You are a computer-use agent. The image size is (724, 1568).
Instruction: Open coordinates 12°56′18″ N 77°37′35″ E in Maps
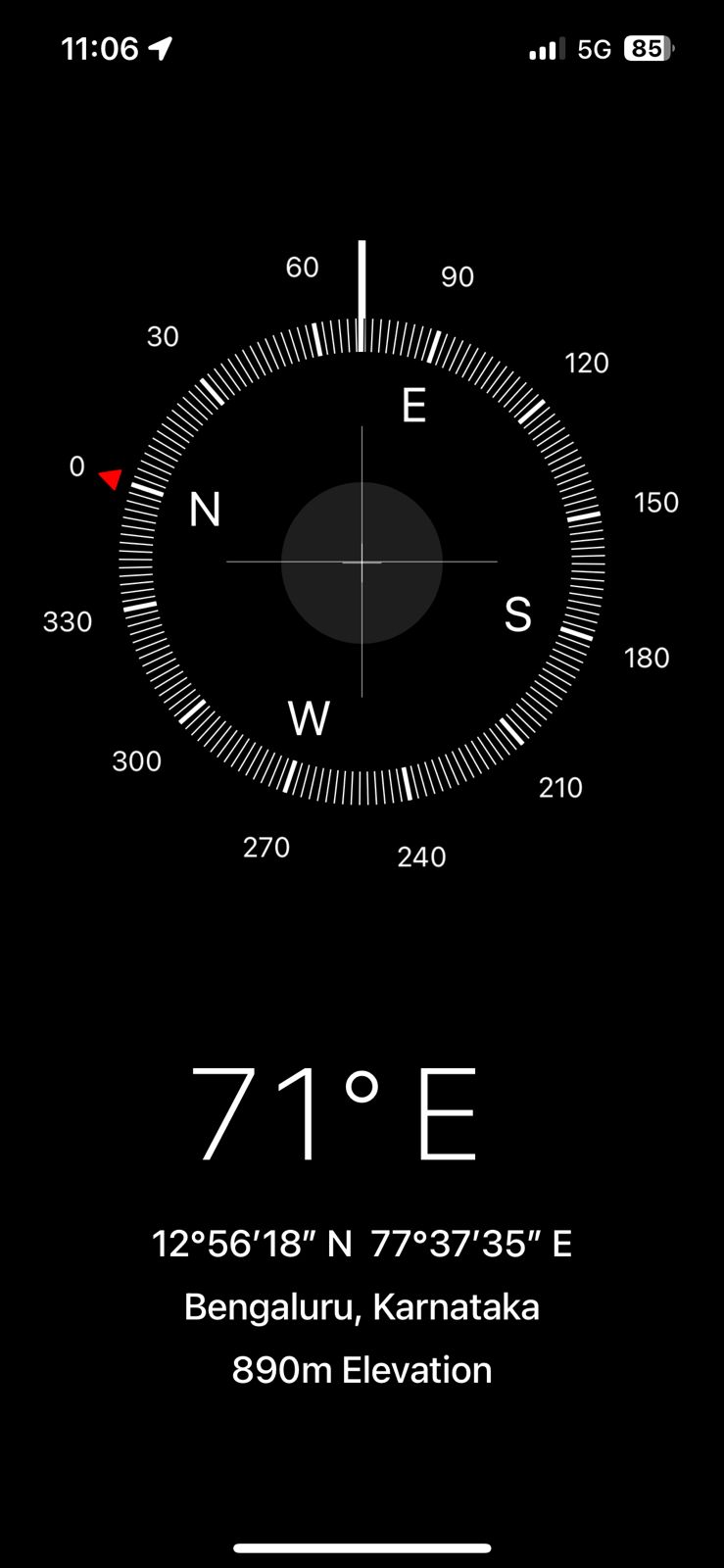pyautogui.click(x=362, y=1244)
